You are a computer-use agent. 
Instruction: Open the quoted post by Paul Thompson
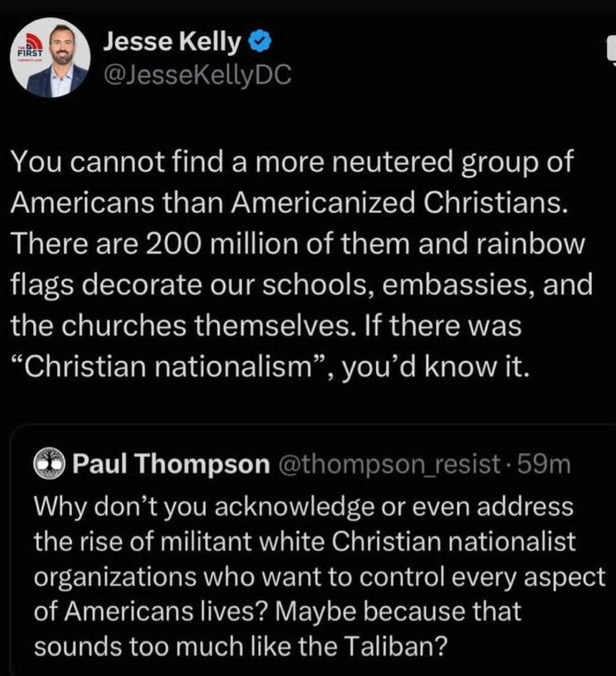point(310,560)
